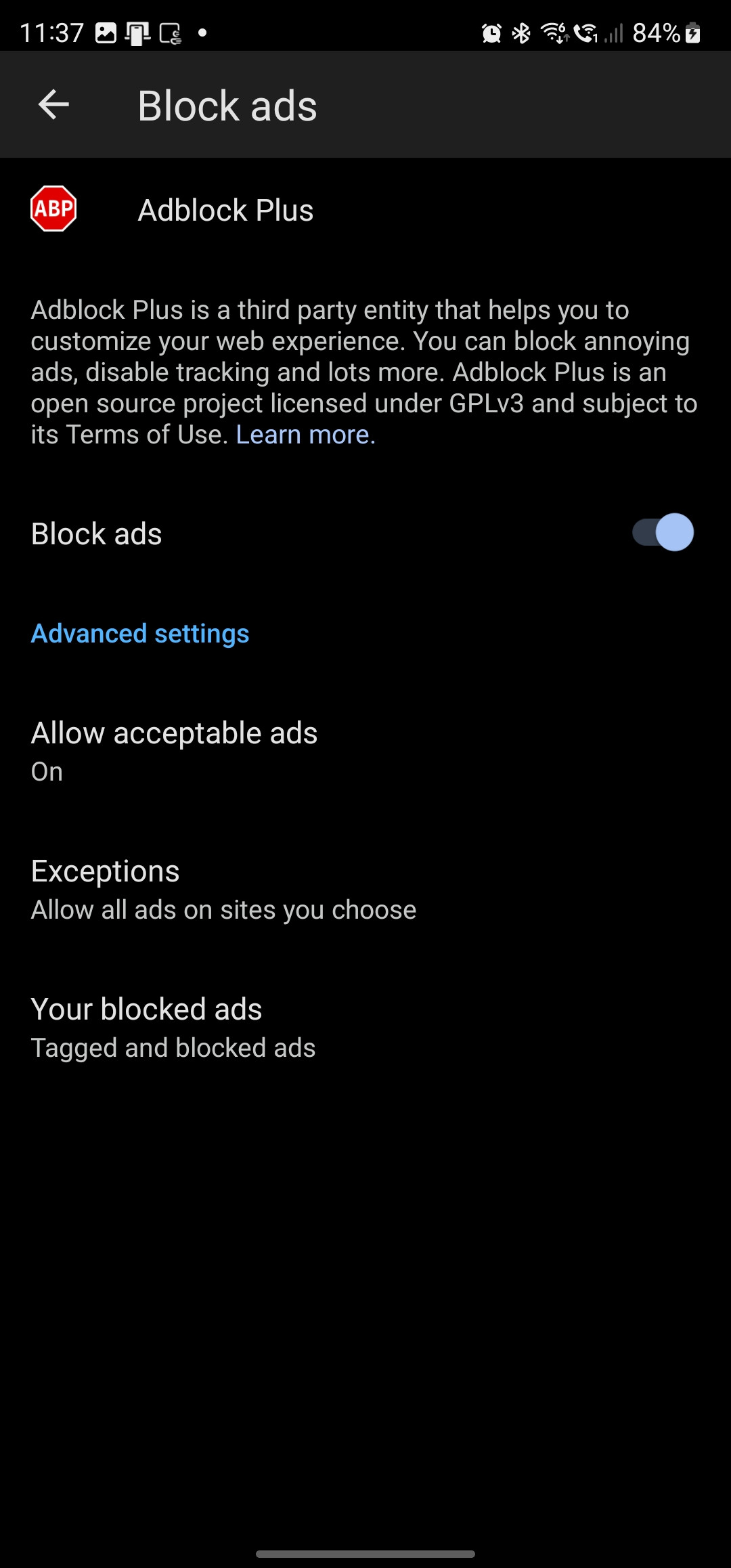731x1568 pixels.
Task: Go back using the arrow
Action: coord(53,105)
